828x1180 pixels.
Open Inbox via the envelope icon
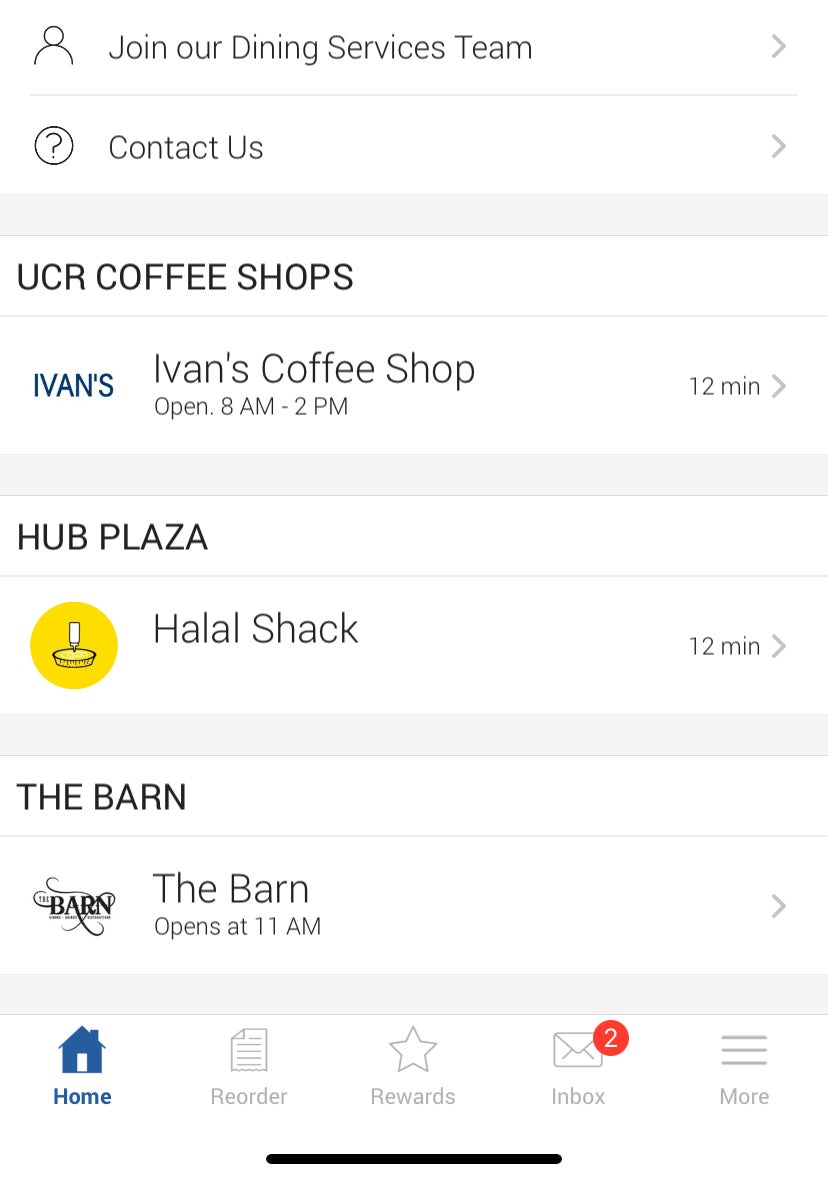click(578, 1051)
